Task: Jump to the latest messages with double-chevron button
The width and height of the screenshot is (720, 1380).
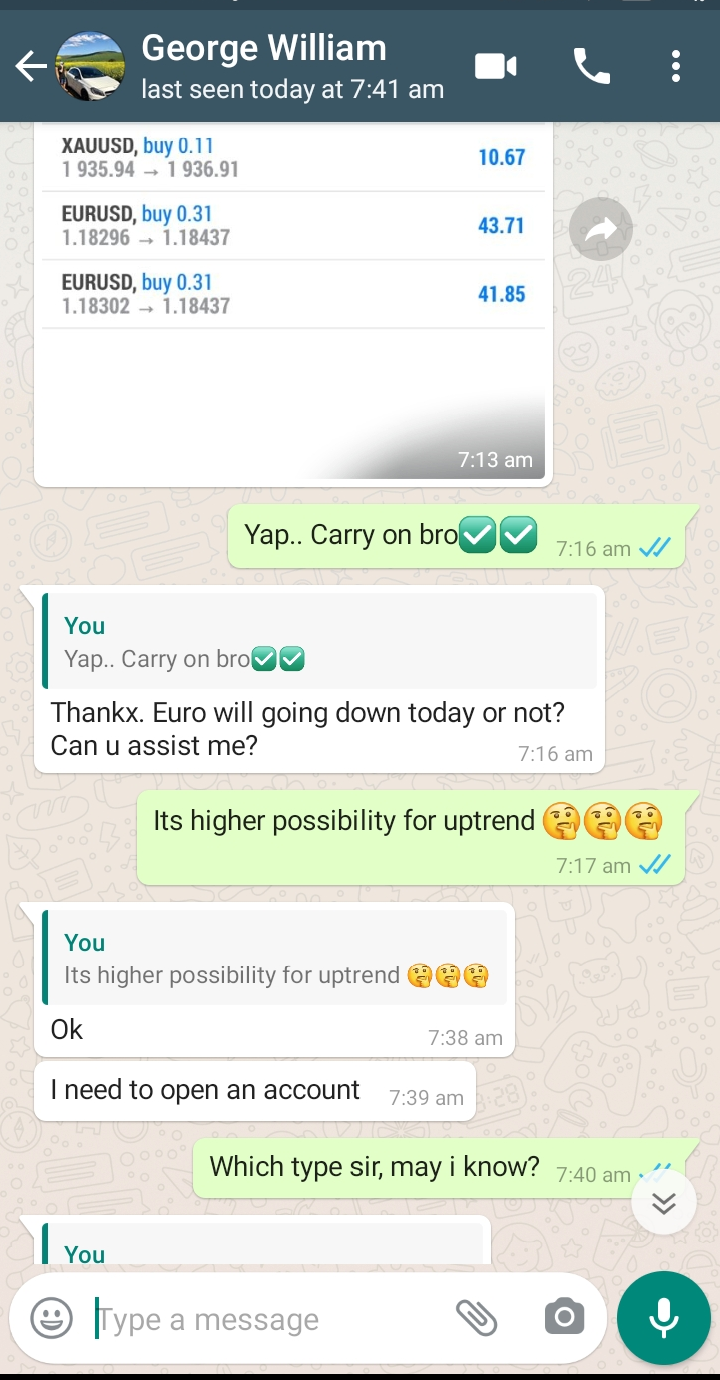Action: pyautogui.click(x=664, y=1202)
